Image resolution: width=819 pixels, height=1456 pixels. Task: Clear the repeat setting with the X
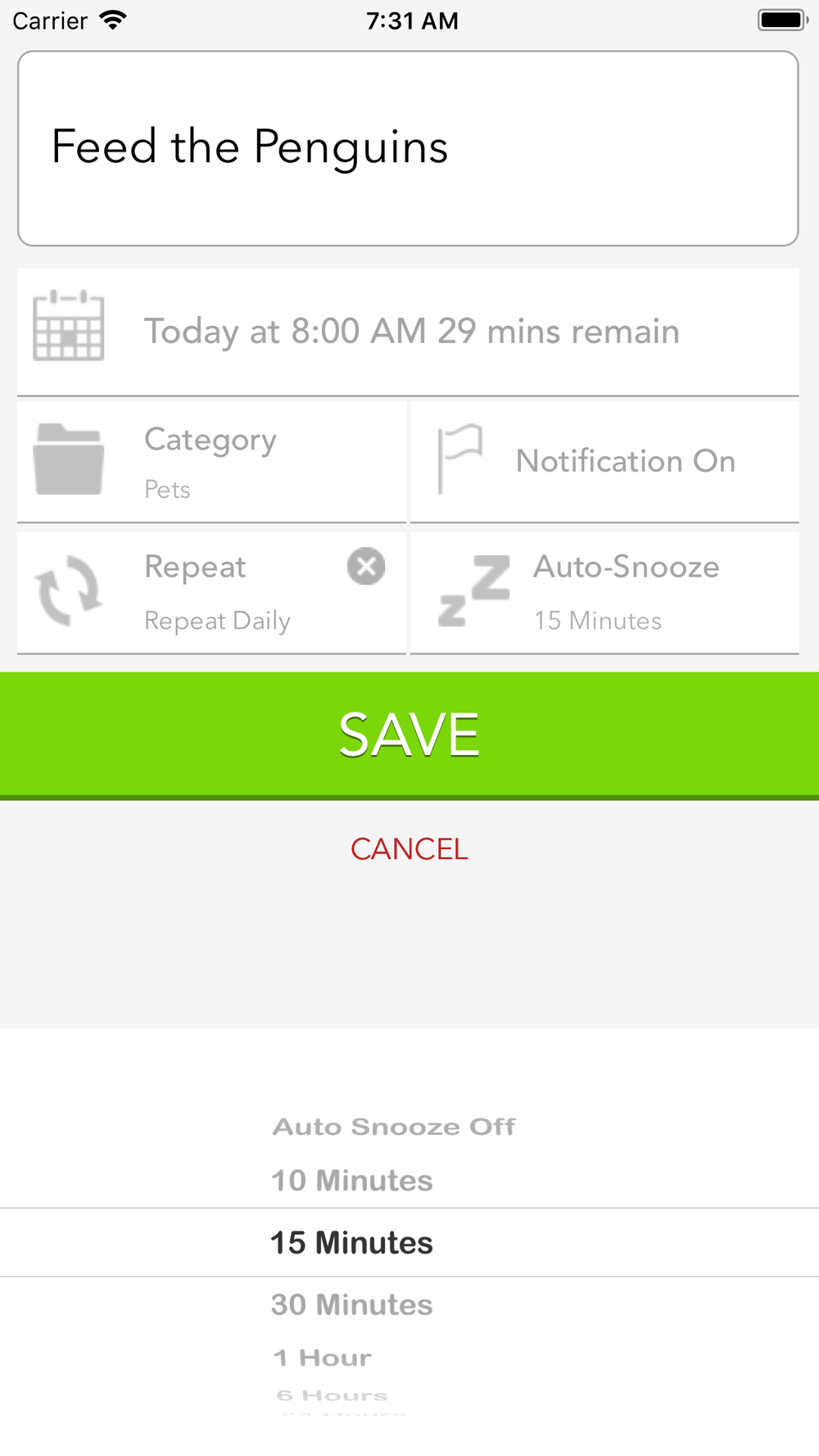click(366, 566)
